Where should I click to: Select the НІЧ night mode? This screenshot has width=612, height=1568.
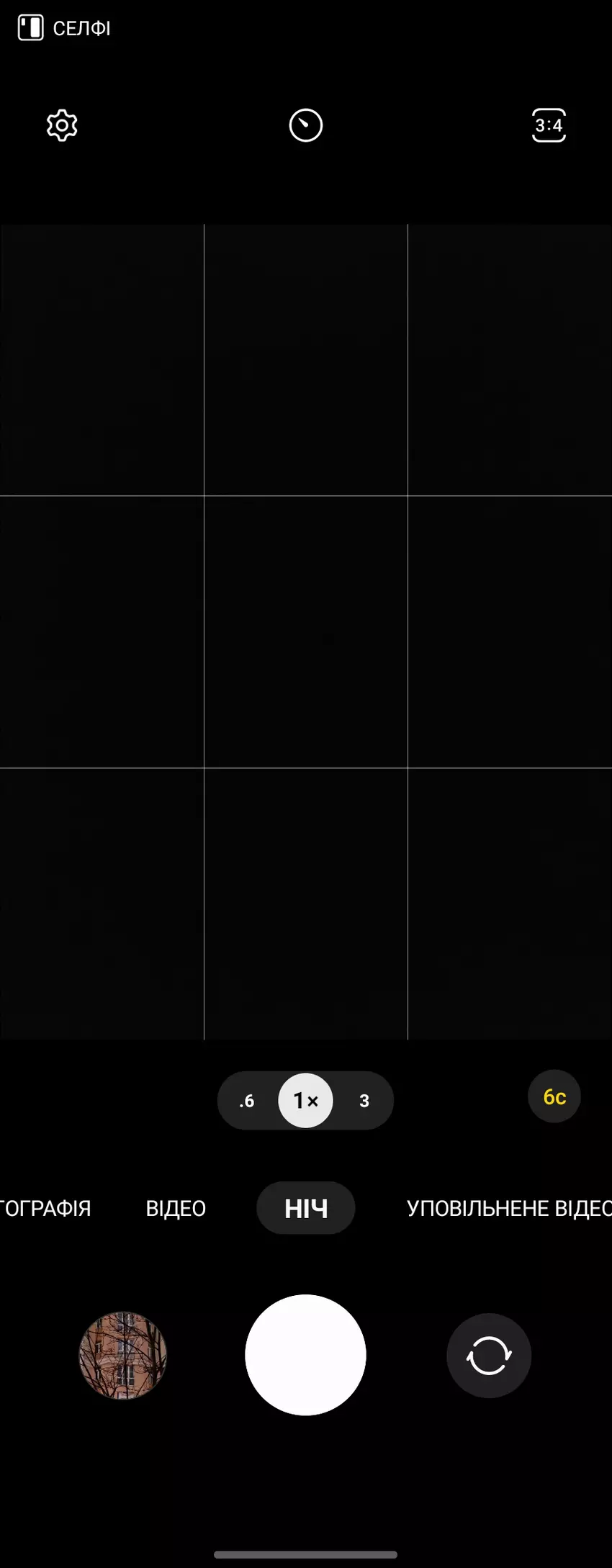pos(306,1209)
